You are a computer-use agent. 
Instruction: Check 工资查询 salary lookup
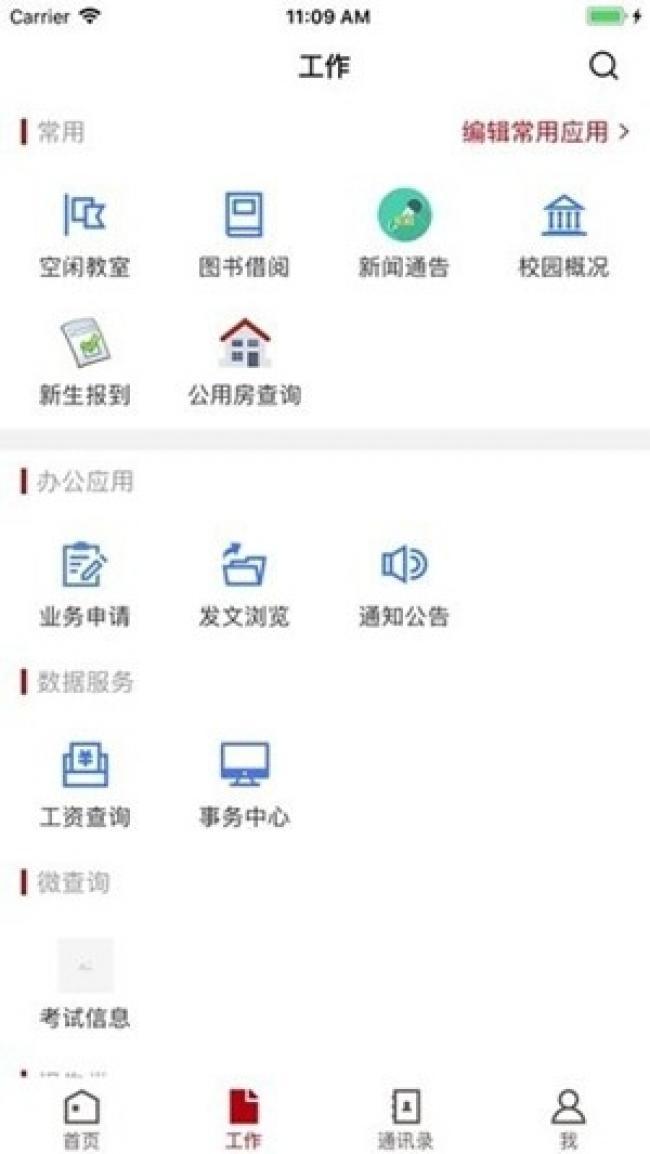click(85, 785)
